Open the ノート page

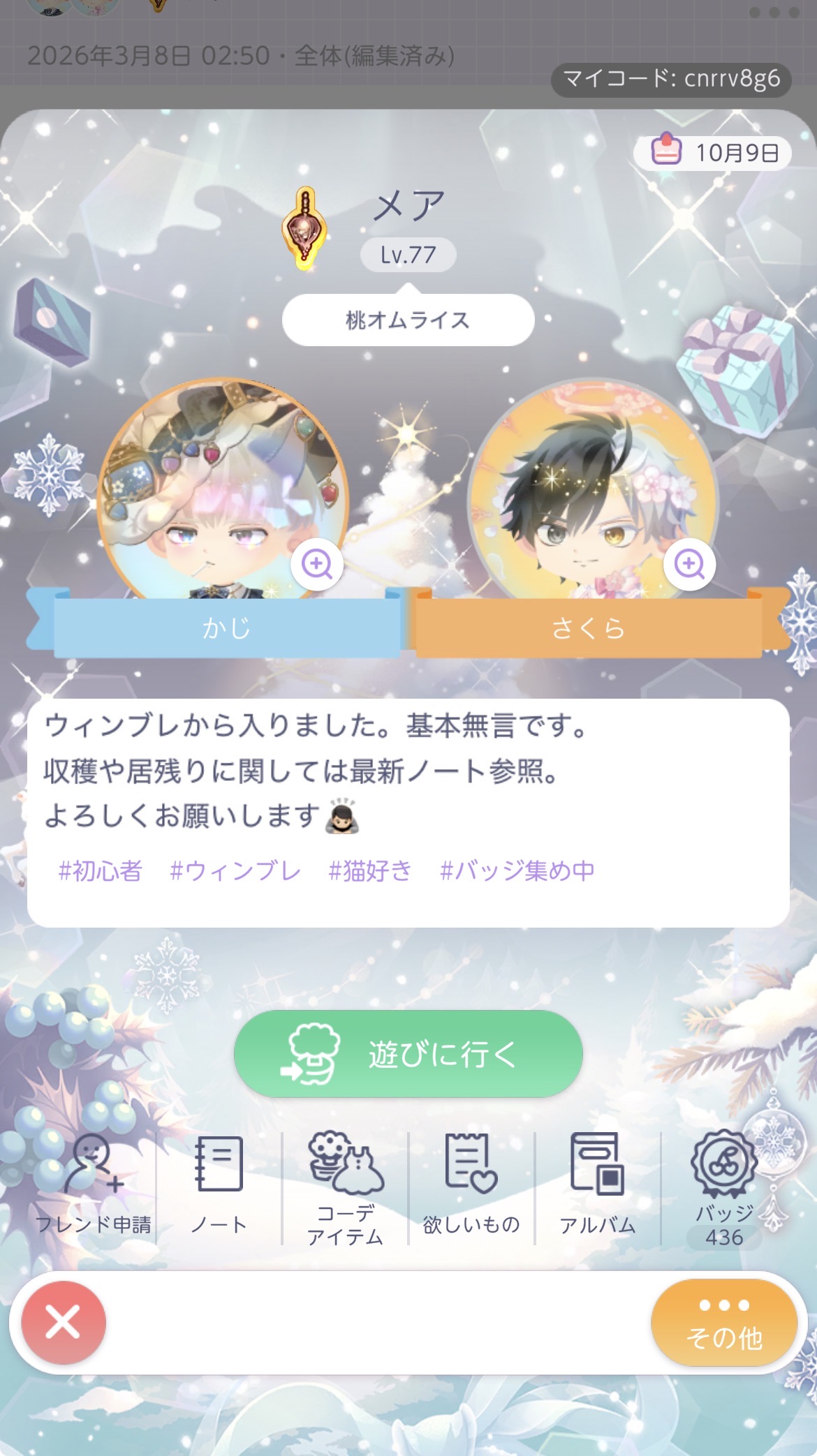point(219,1184)
